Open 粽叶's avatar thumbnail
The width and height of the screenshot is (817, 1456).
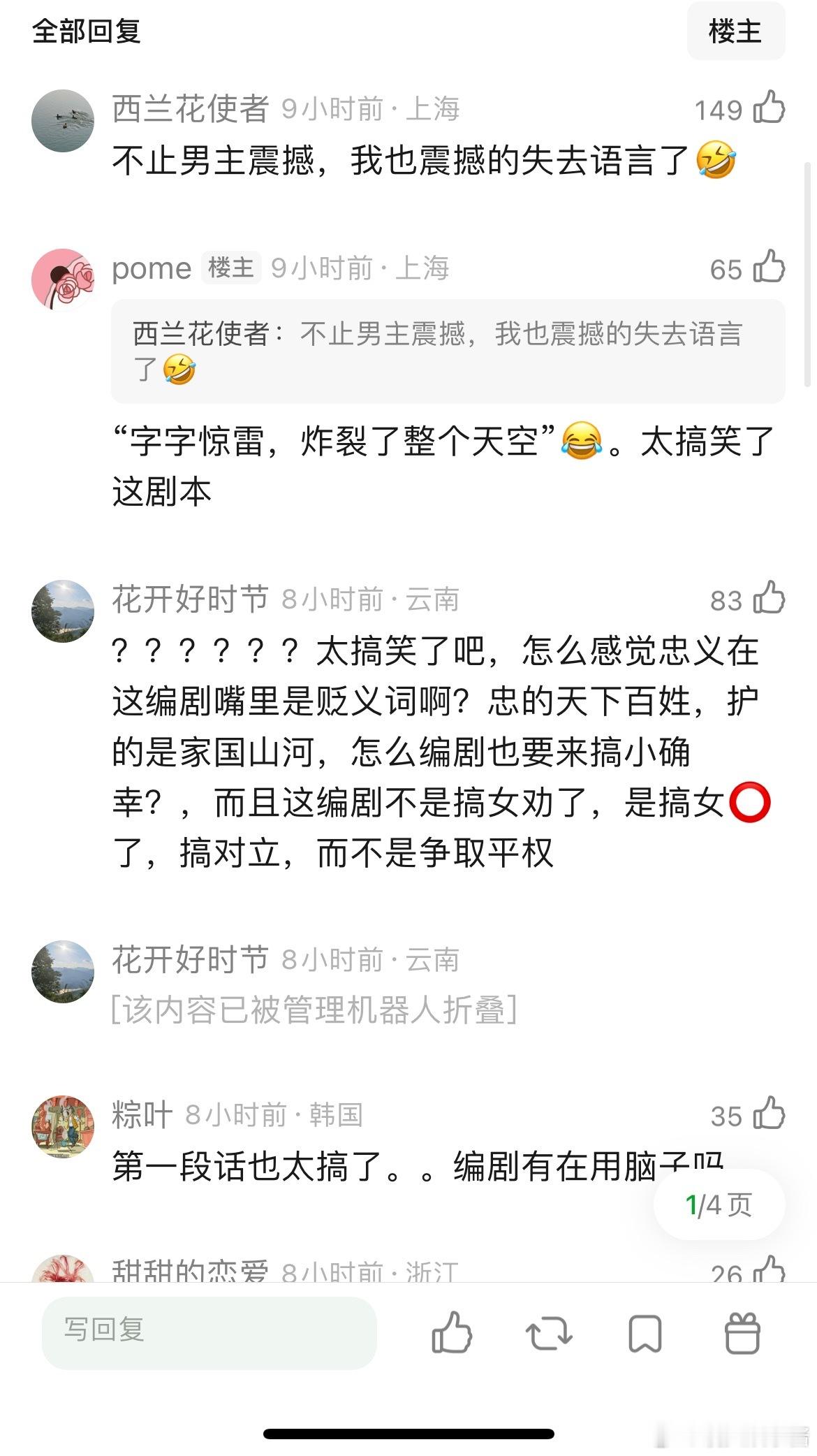(x=64, y=1128)
